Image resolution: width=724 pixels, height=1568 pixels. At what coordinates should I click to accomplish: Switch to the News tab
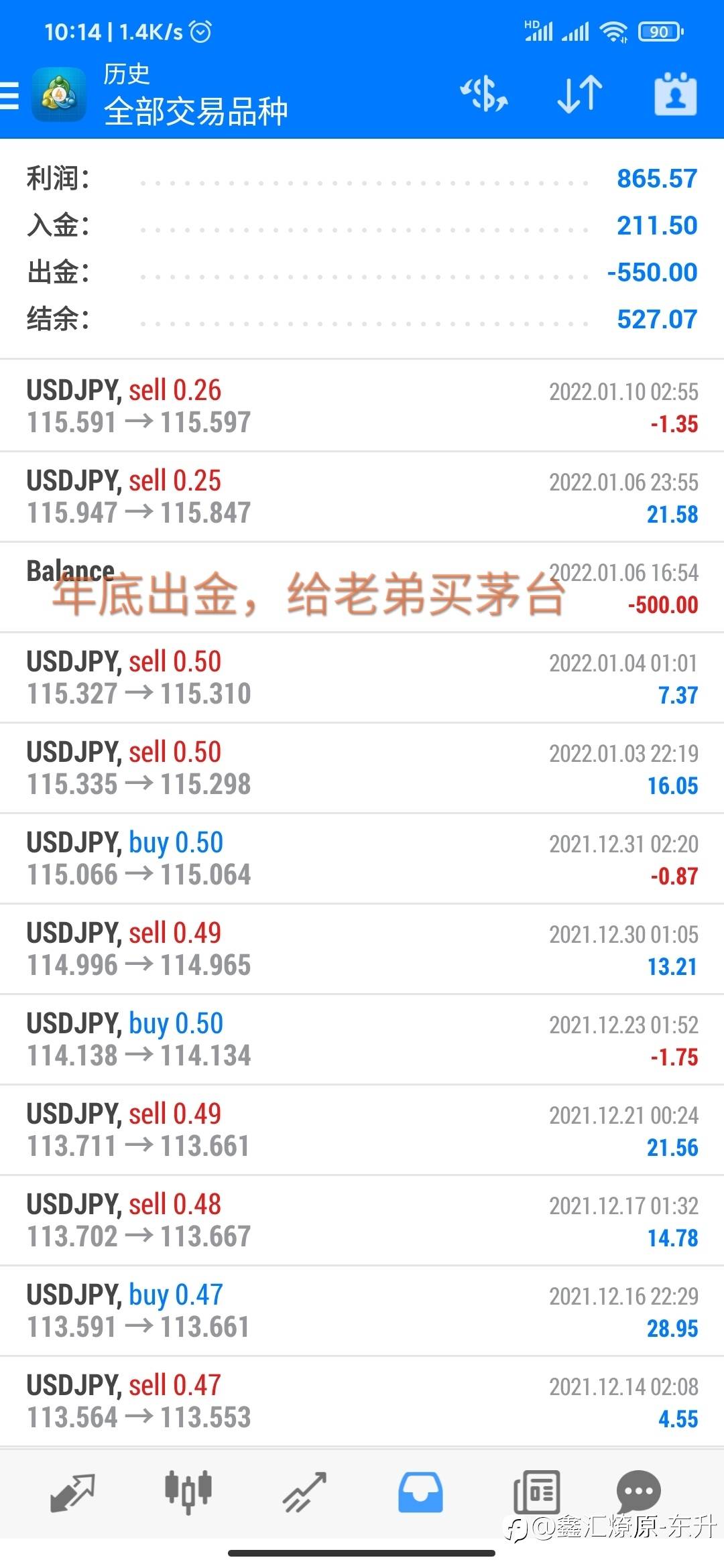(536, 1493)
